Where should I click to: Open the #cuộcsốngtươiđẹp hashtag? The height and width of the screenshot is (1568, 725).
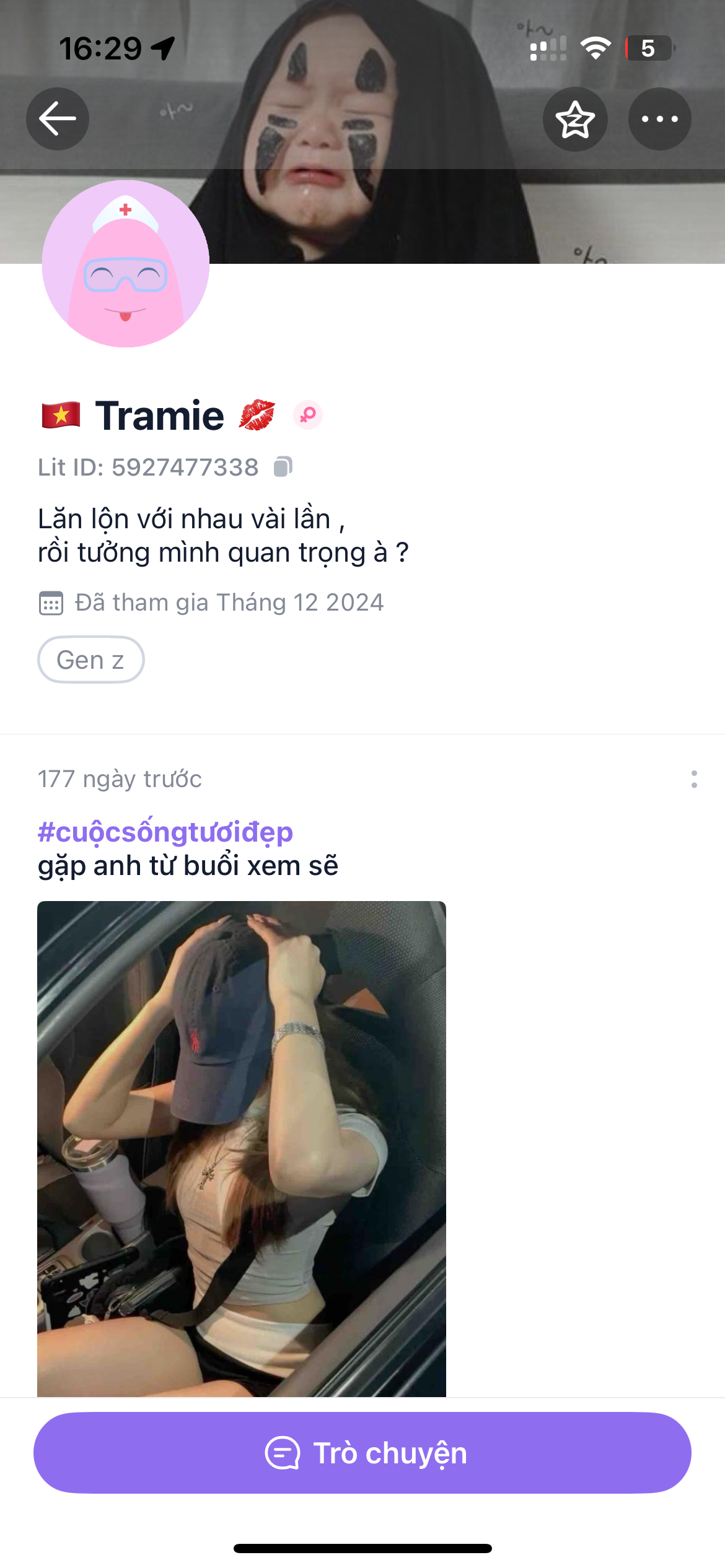(165, 832)
